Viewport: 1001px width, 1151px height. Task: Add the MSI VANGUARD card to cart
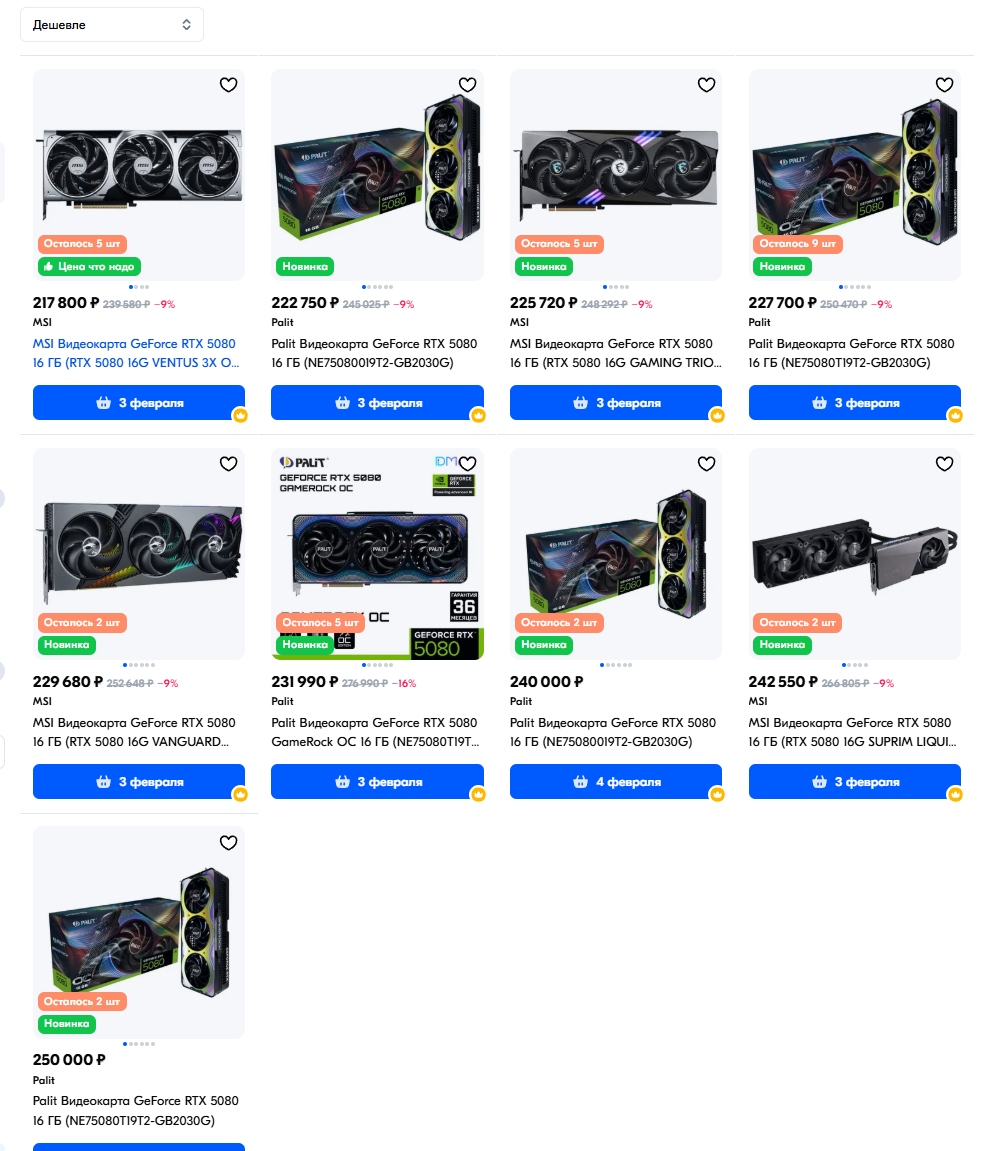click(138, 782)
